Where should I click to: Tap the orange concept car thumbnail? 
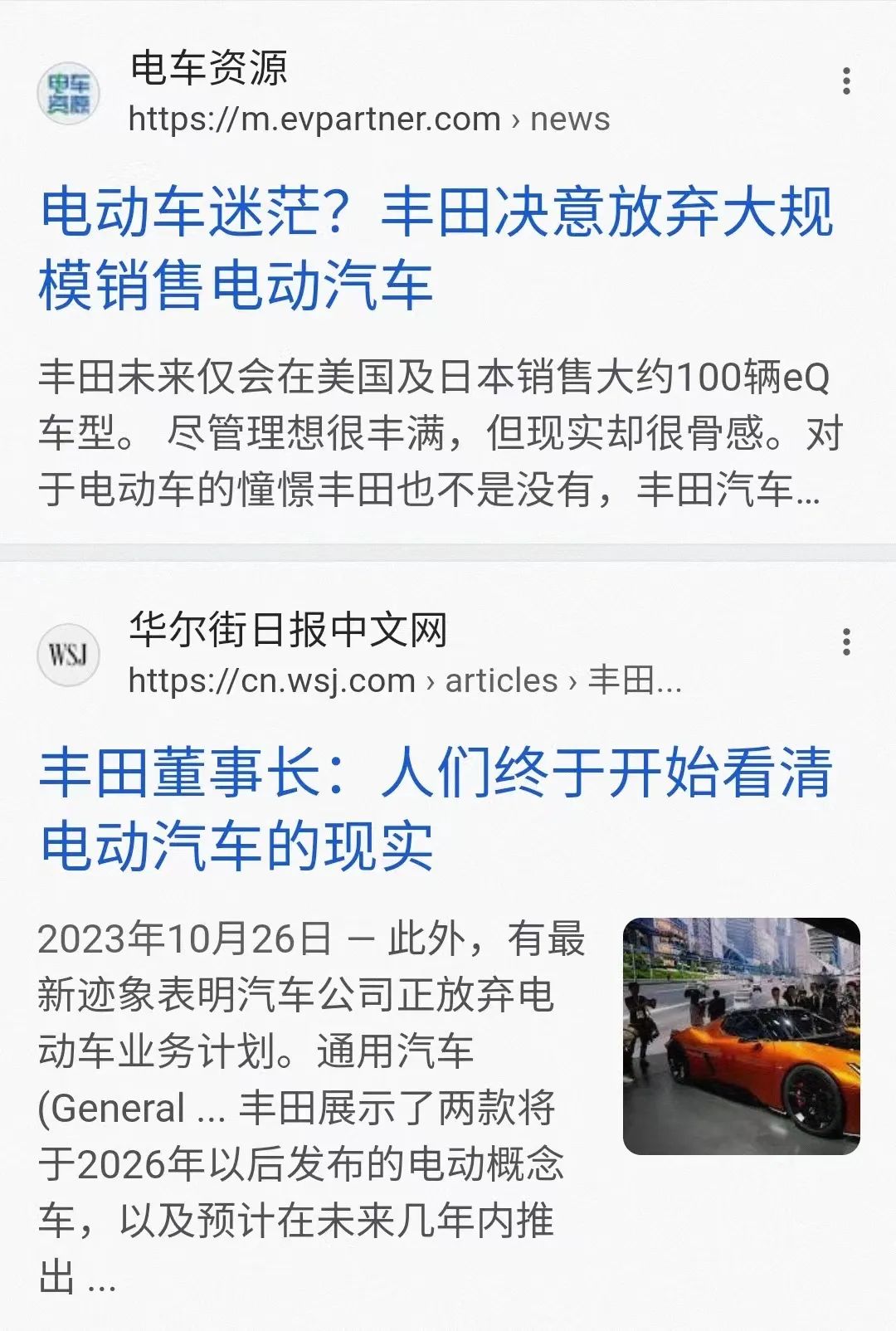741,1036
